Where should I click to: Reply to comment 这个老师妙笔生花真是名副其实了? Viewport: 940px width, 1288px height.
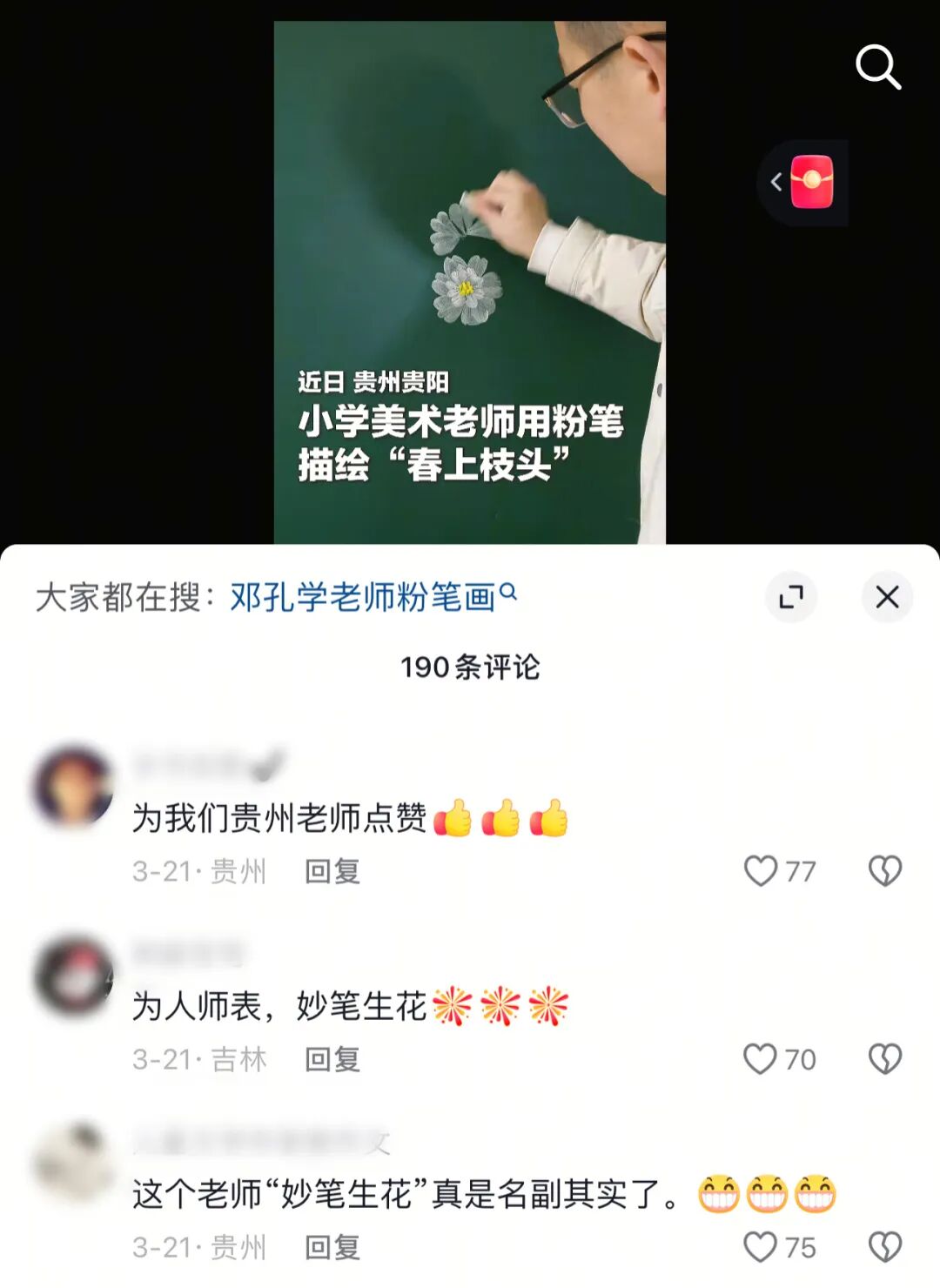[x=332, y=1247]
